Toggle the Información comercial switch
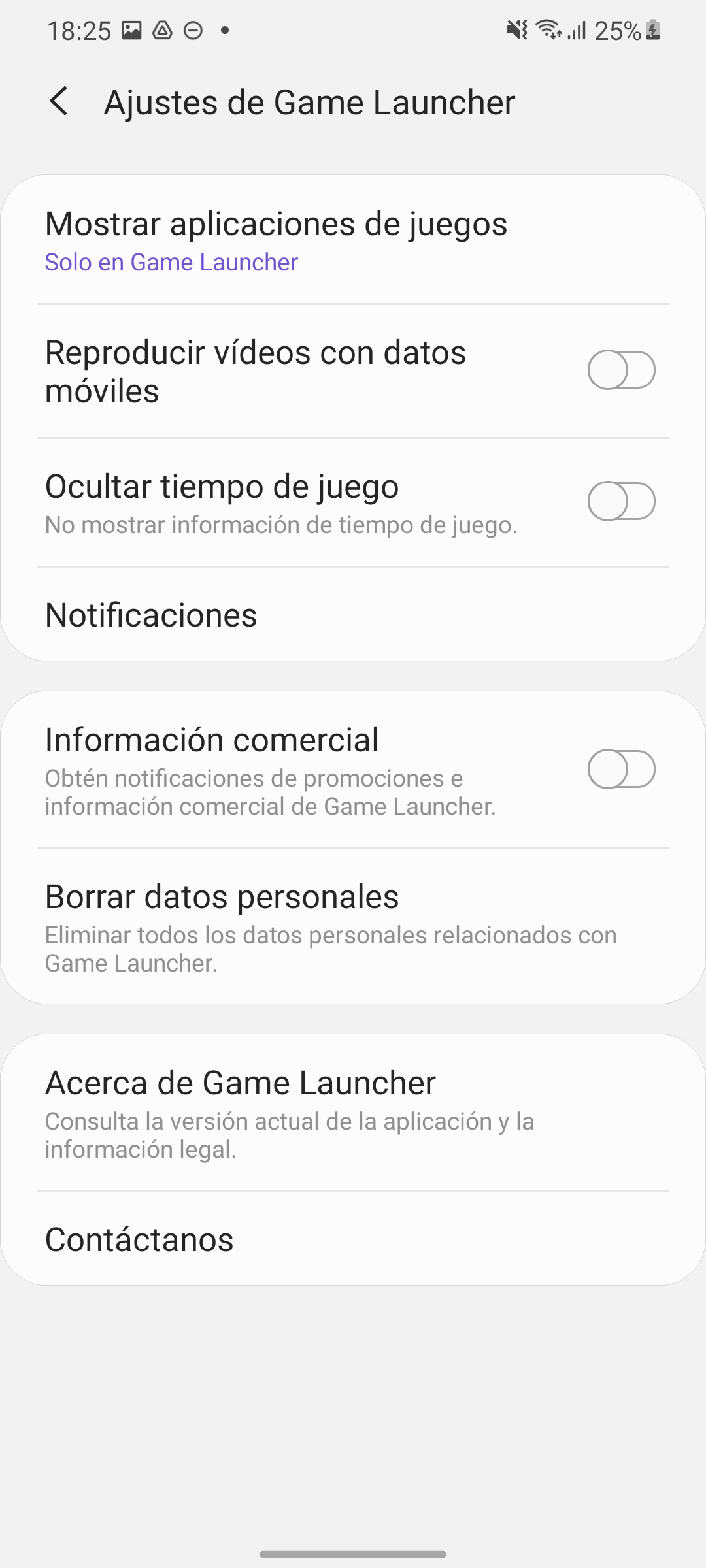 point(621,769)
